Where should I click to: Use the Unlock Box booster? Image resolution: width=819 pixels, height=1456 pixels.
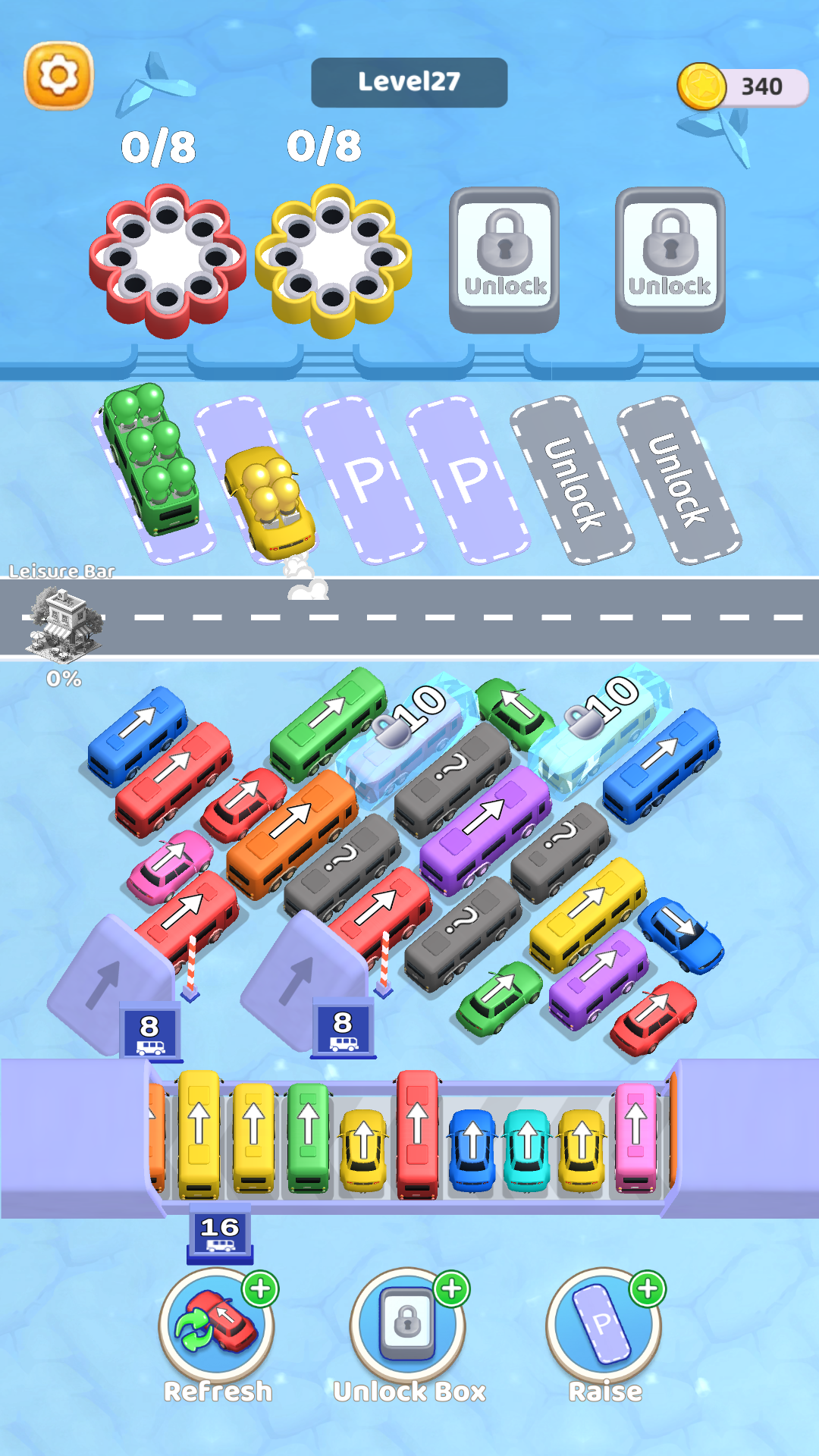[x=408, y=1326]
